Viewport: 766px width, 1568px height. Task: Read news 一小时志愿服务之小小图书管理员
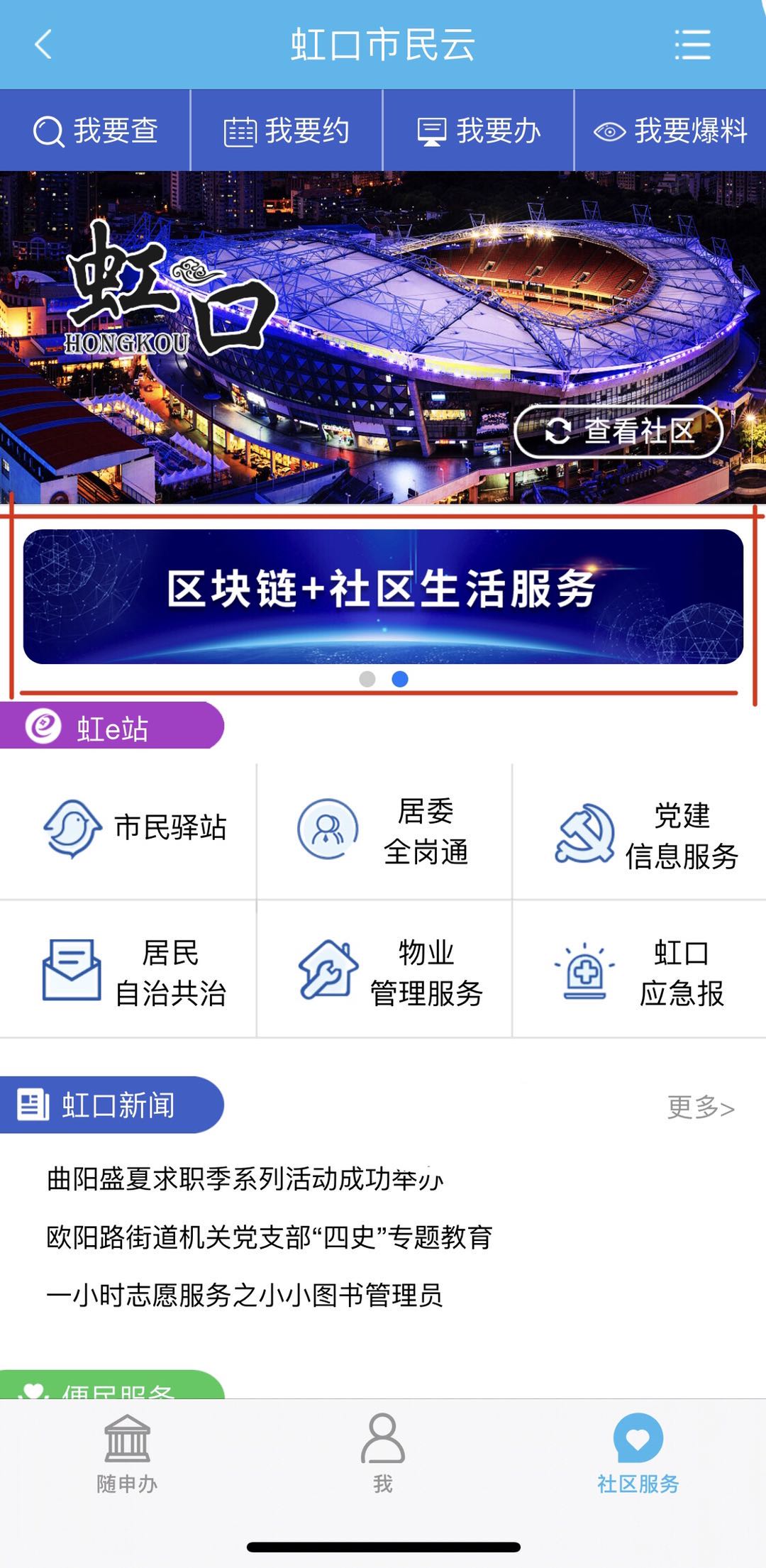coord(245,1296)
